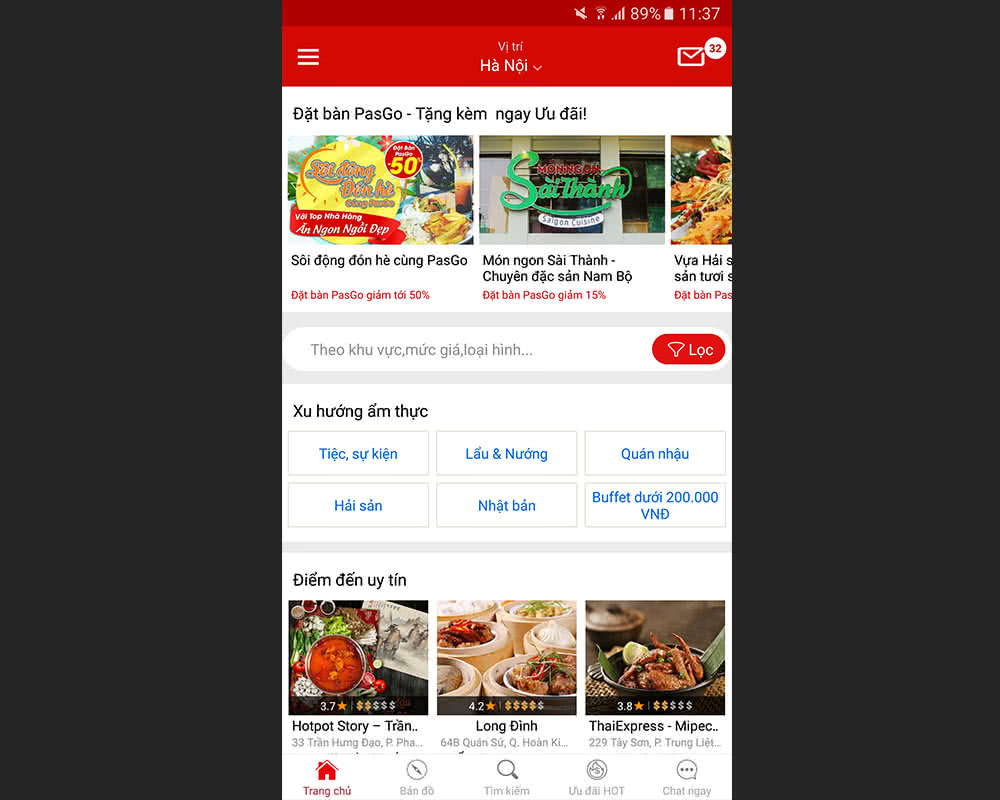This screenshot has height=800, width=1000.
Task: Tap the search field for area, price, type
Action: 470,350
